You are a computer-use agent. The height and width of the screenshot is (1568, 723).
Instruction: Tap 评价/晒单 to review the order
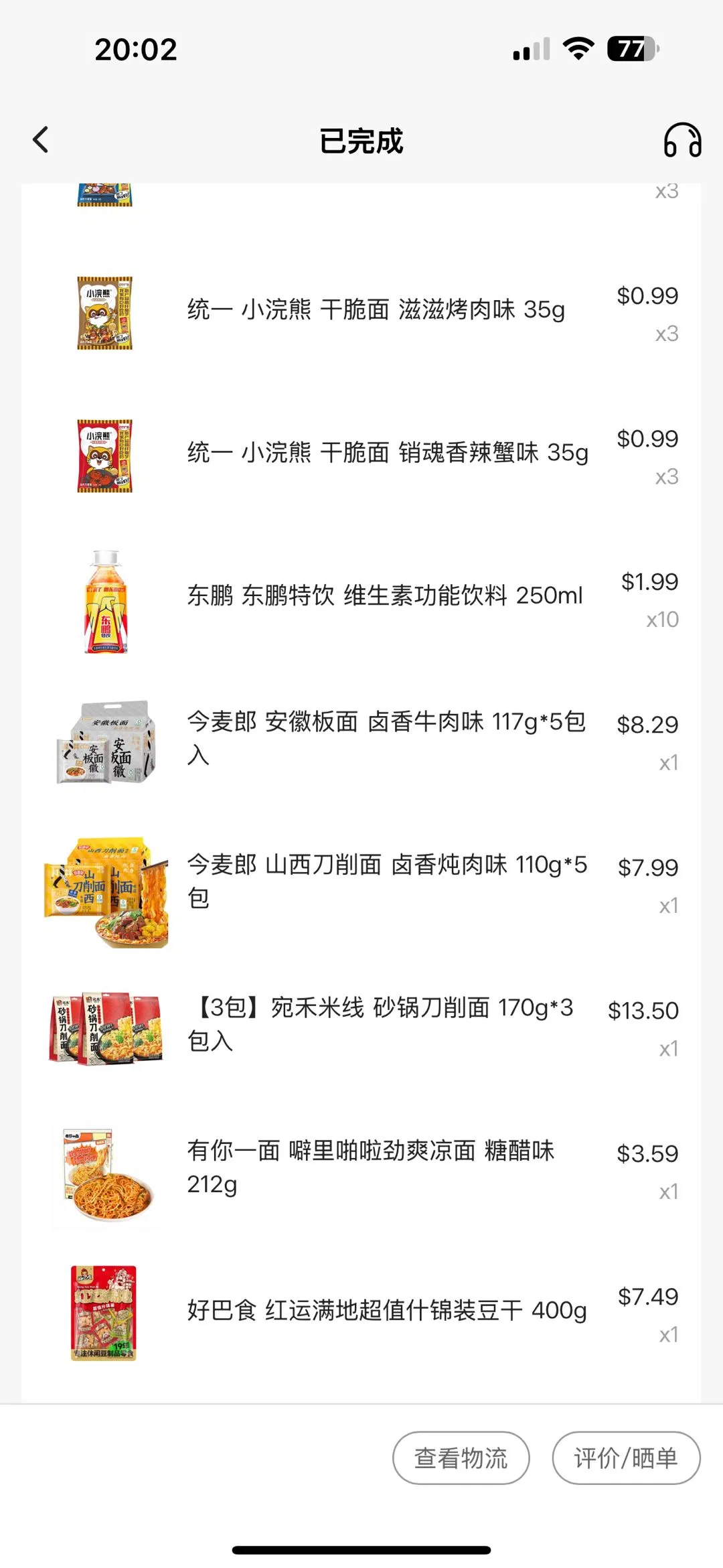click(626, 1458)
